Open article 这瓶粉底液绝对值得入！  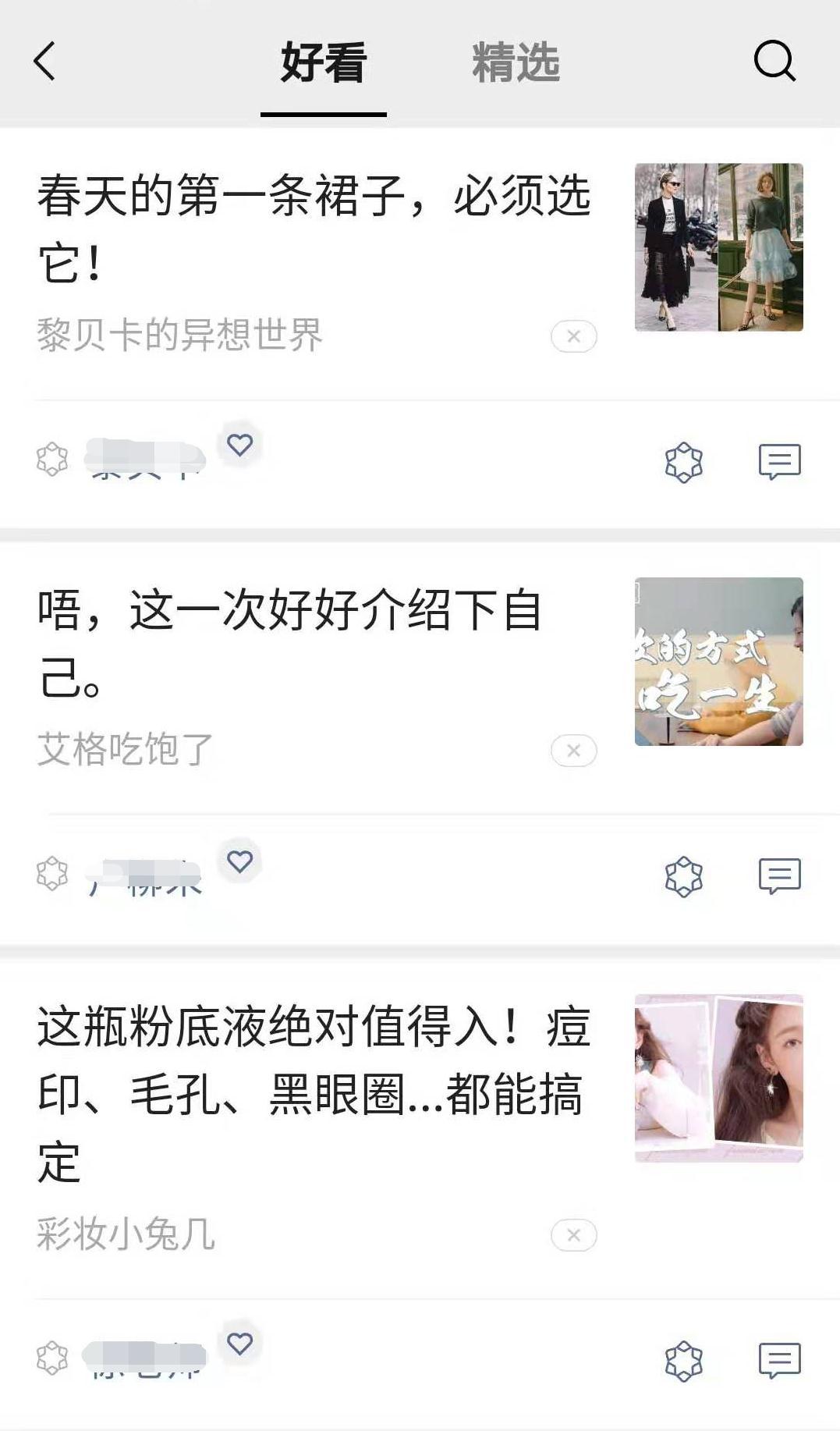312,1092
